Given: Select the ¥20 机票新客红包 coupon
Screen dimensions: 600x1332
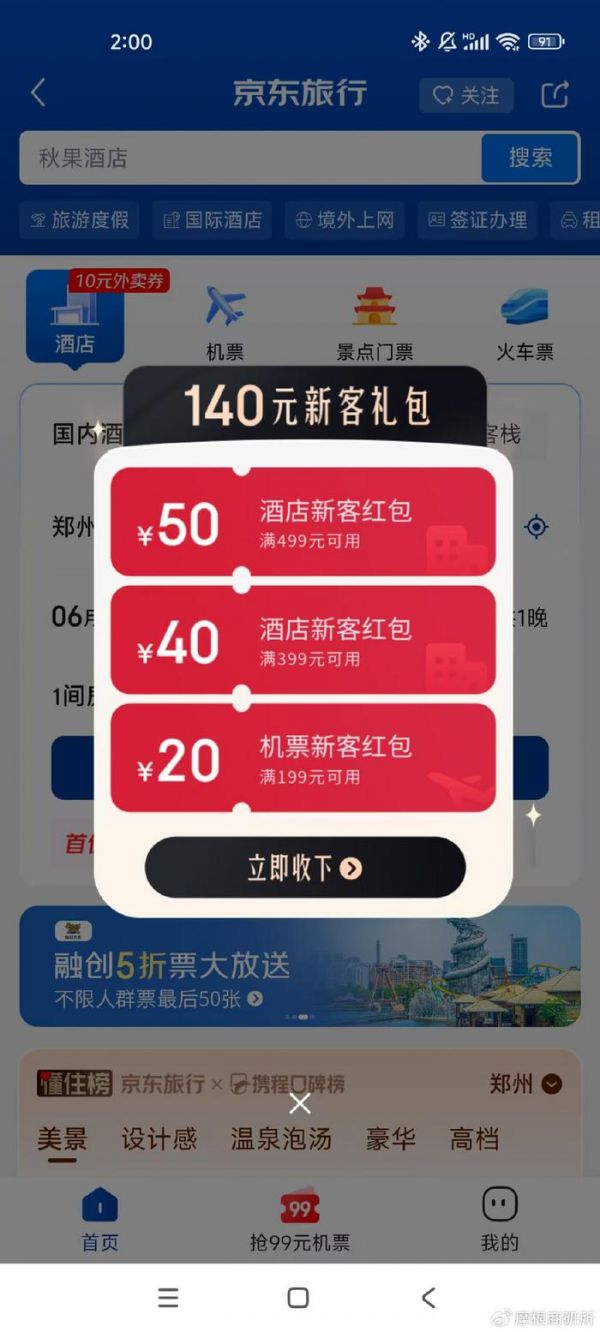Looking at the screenshot, I should 303,759.
